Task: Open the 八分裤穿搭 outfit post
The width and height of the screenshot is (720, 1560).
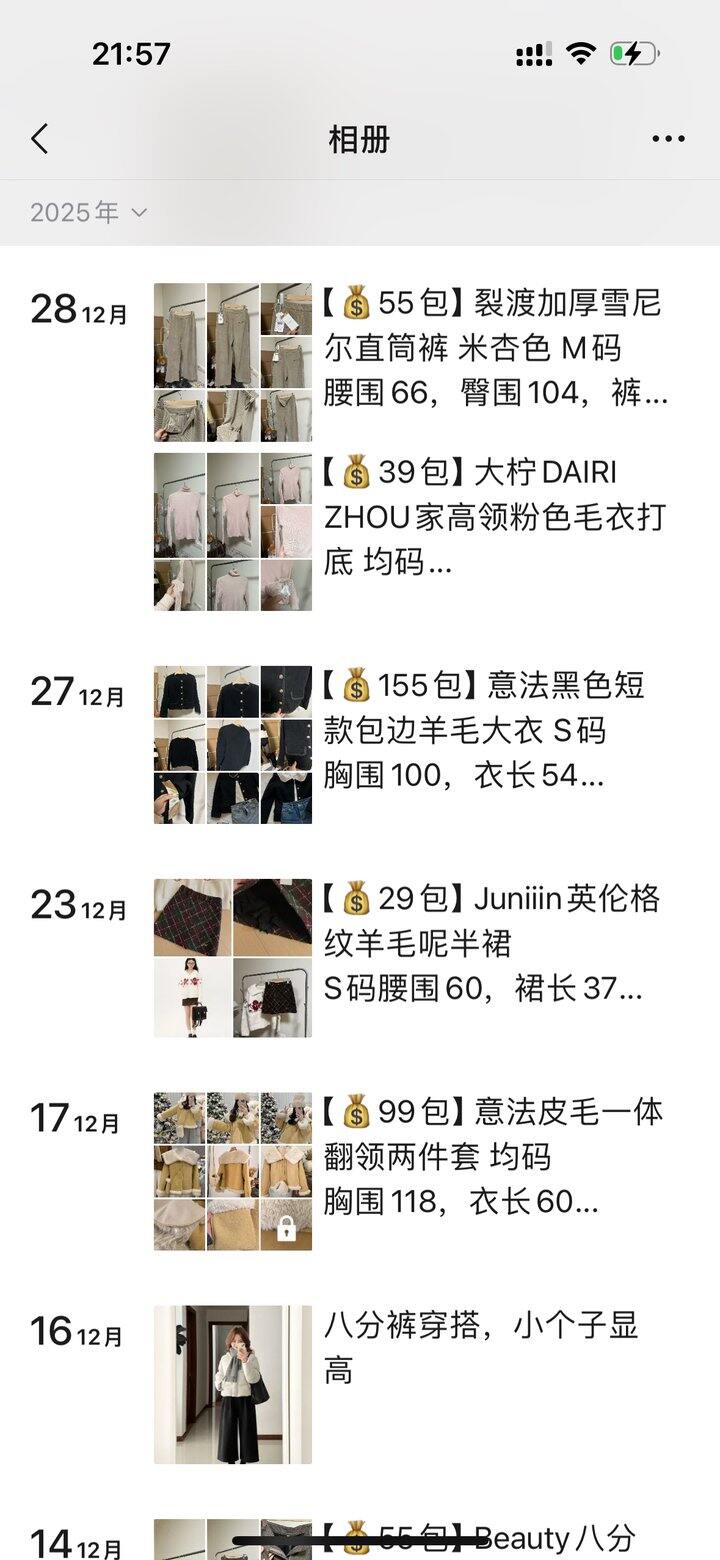Action: (480, 1348)
